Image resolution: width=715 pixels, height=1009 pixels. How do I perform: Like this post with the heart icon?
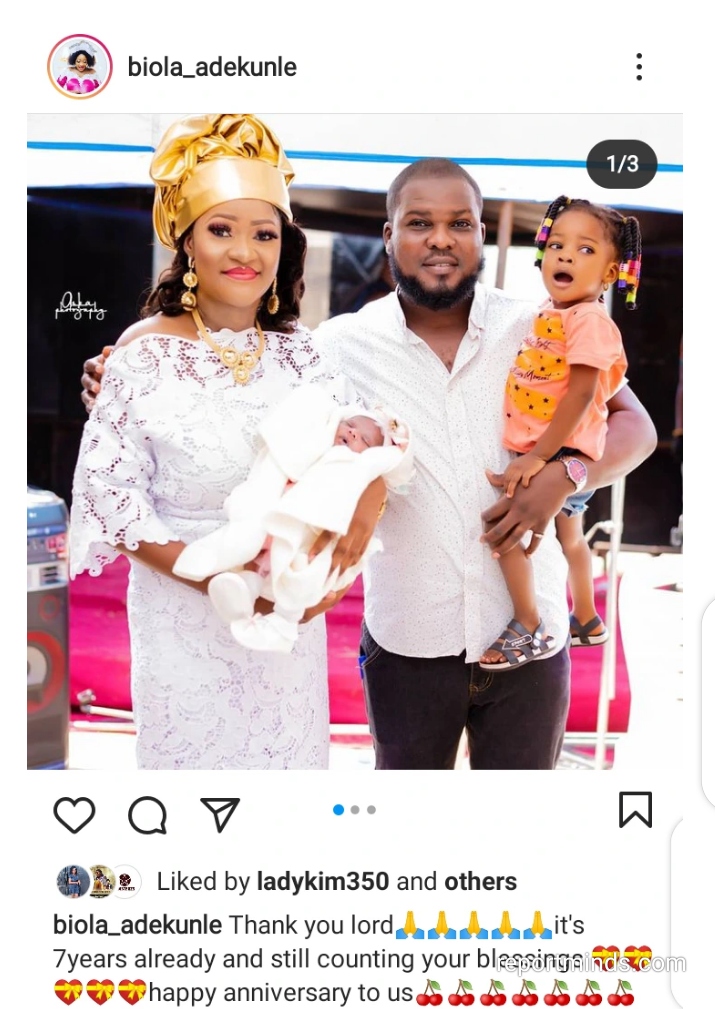tap(74, 814)
